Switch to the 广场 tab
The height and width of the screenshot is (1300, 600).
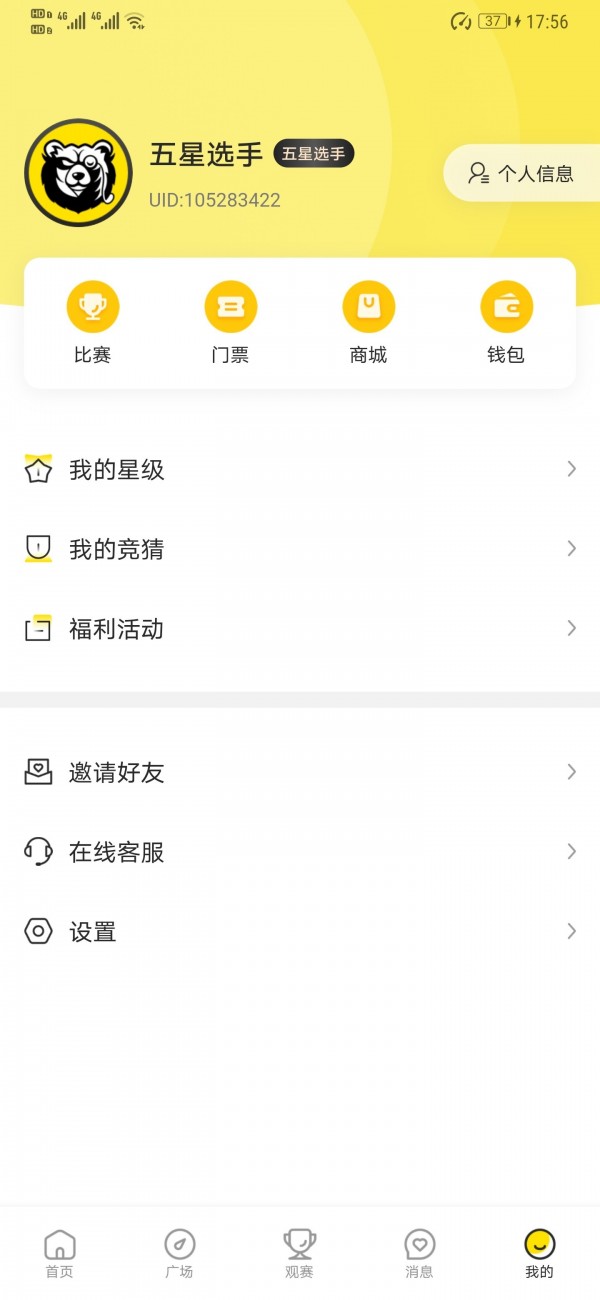click(x=180, y=1254)
